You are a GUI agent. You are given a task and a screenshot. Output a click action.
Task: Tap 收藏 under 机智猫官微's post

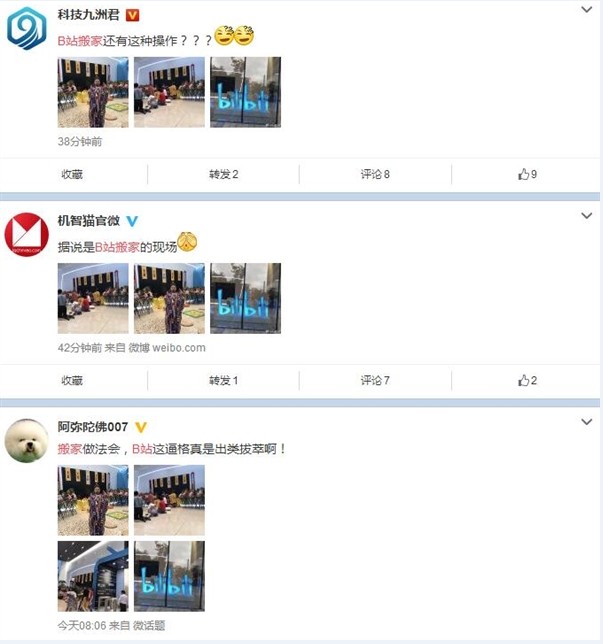[72, 380]
